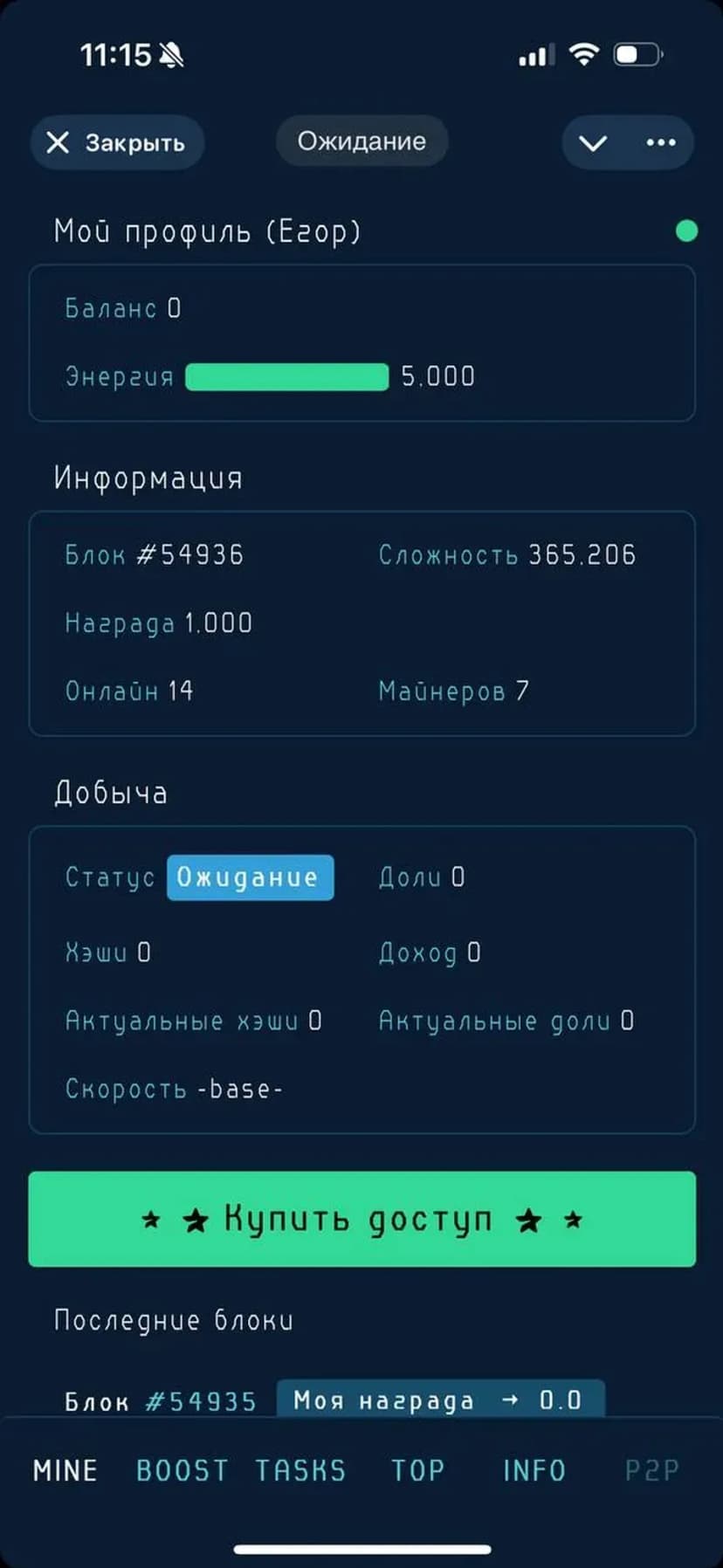723x1568 pixels.
Task: Switch to the BOOST tab
Action: pyautogui.click(x=182, y=1470)
